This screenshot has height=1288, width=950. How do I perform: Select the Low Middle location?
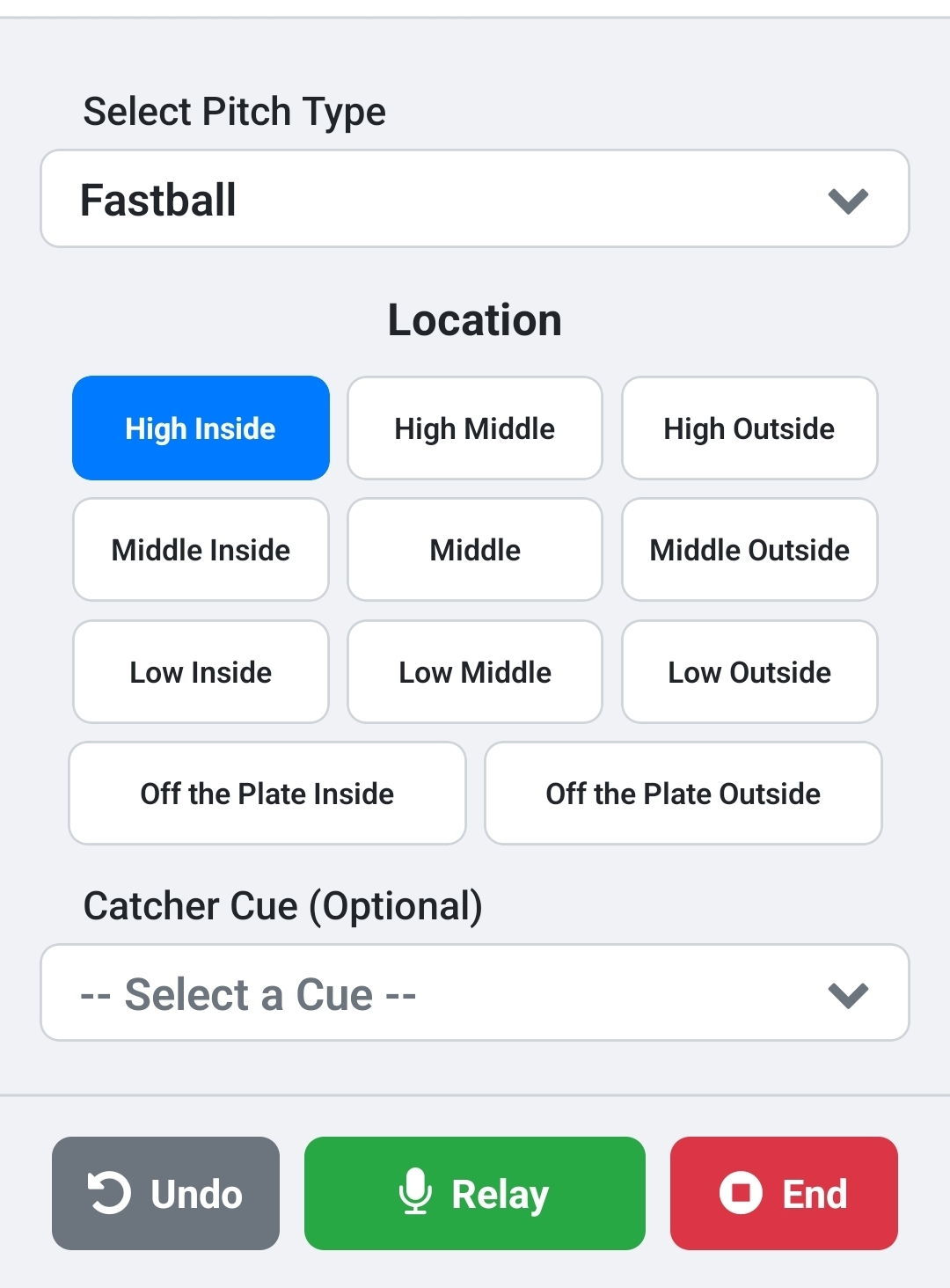pyautogui.click(x=474, y=672)
